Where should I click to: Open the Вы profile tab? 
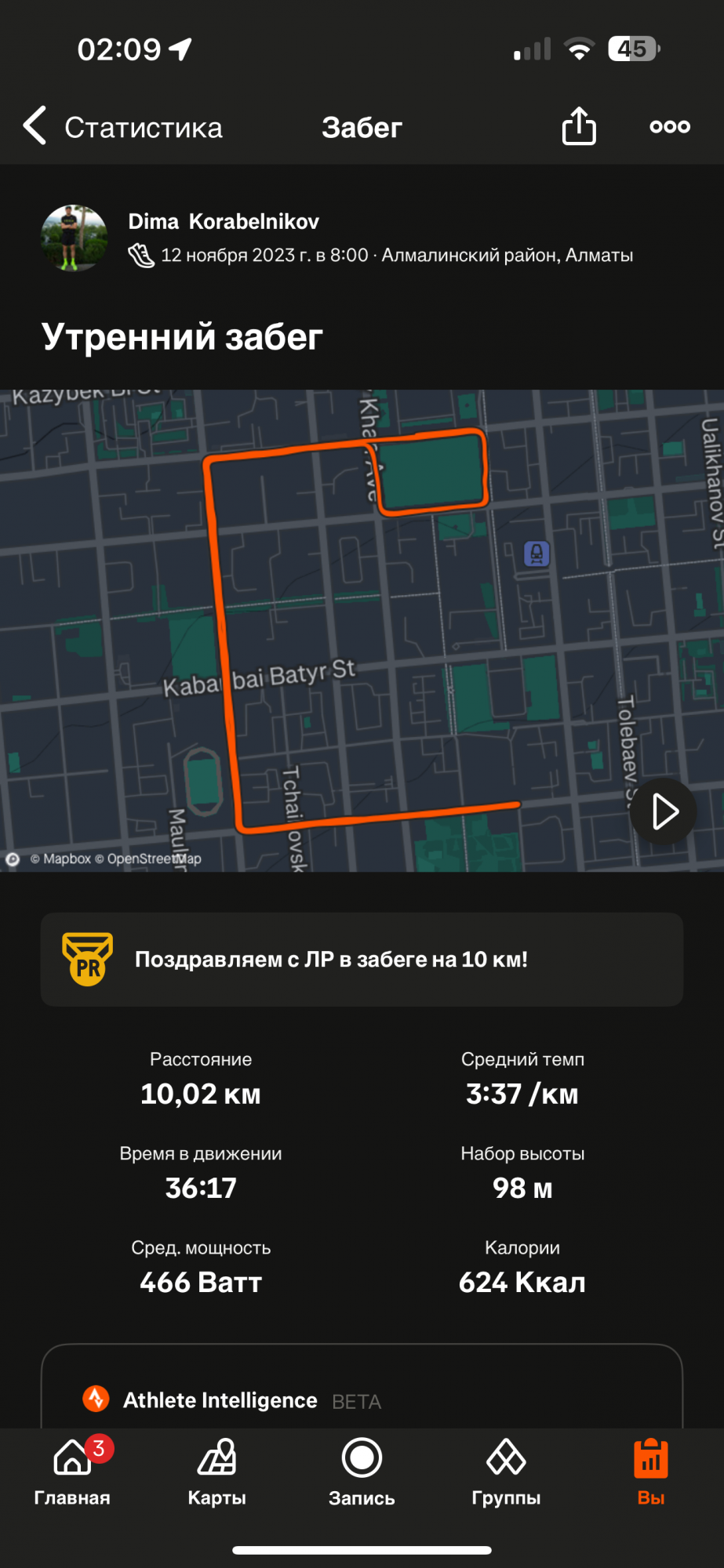(650, 1472)
